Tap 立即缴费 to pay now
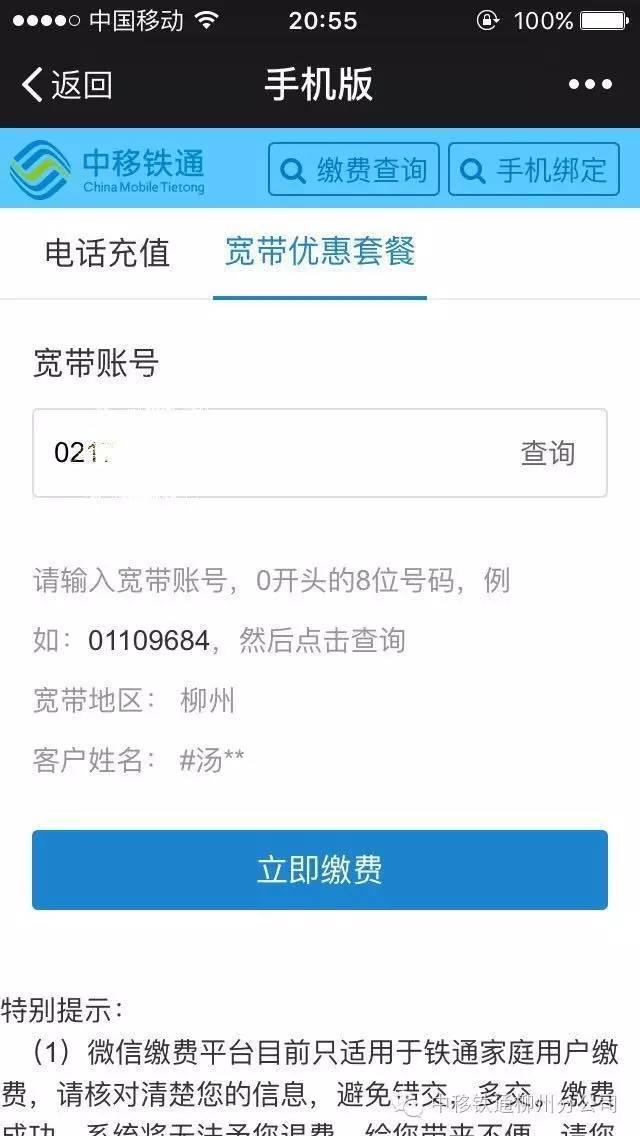This screenshot has height=1136, width=640. pyautogui.click(x=320, y=869)
